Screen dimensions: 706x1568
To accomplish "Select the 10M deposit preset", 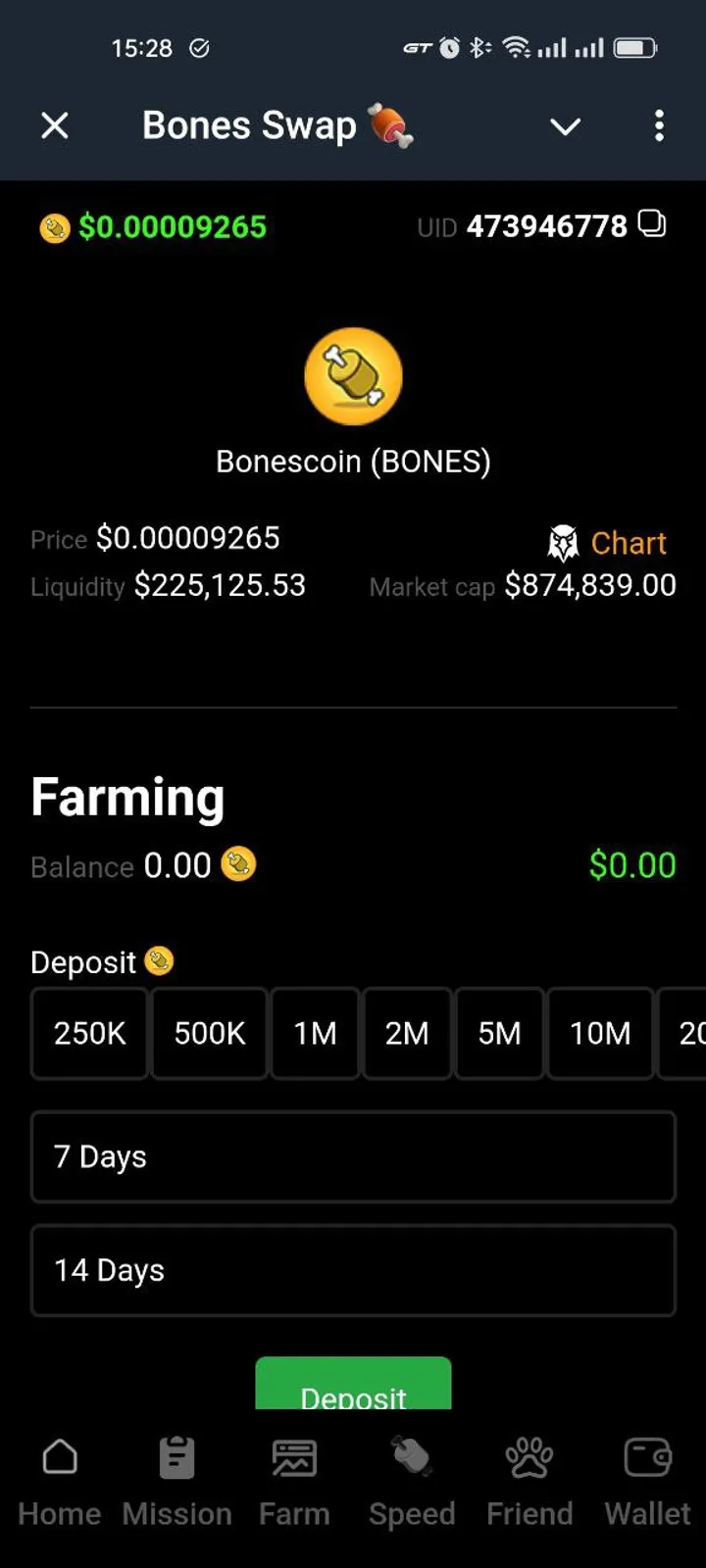I will (x=600, y=1033).
